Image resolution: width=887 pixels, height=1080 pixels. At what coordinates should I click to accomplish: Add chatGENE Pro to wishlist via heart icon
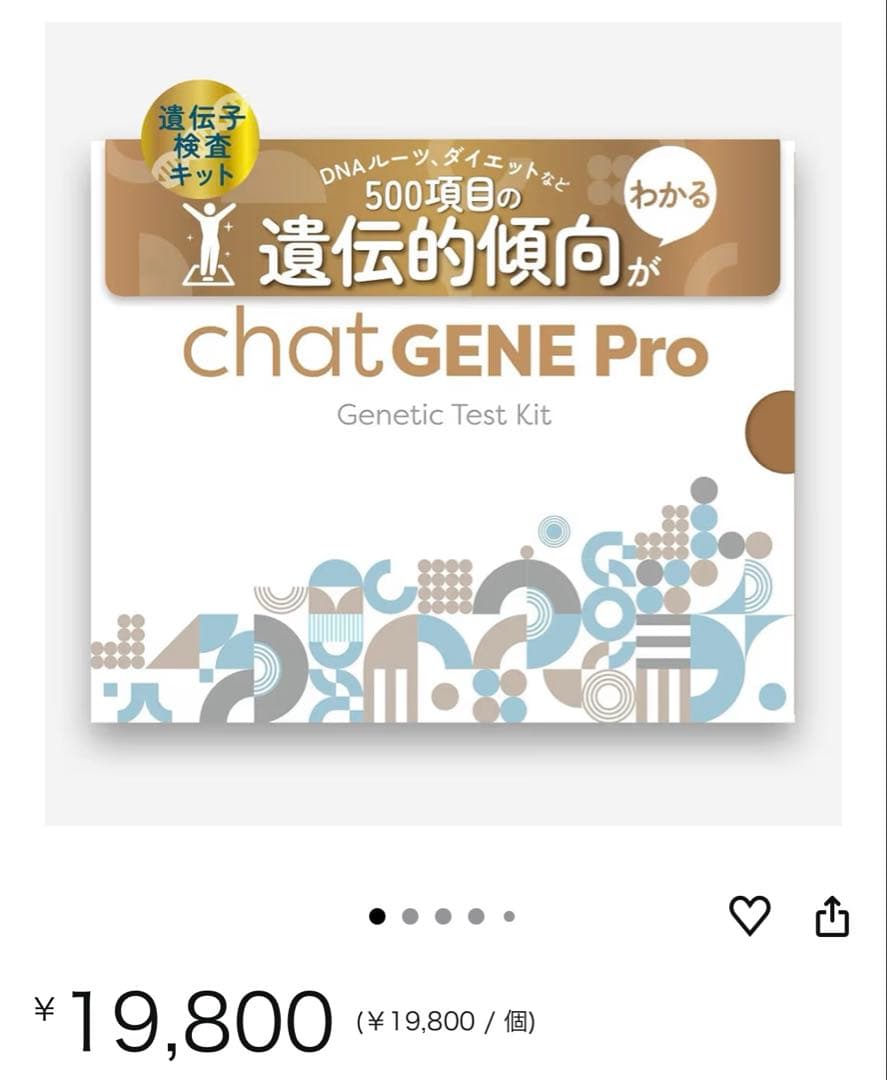pos(750,915)
